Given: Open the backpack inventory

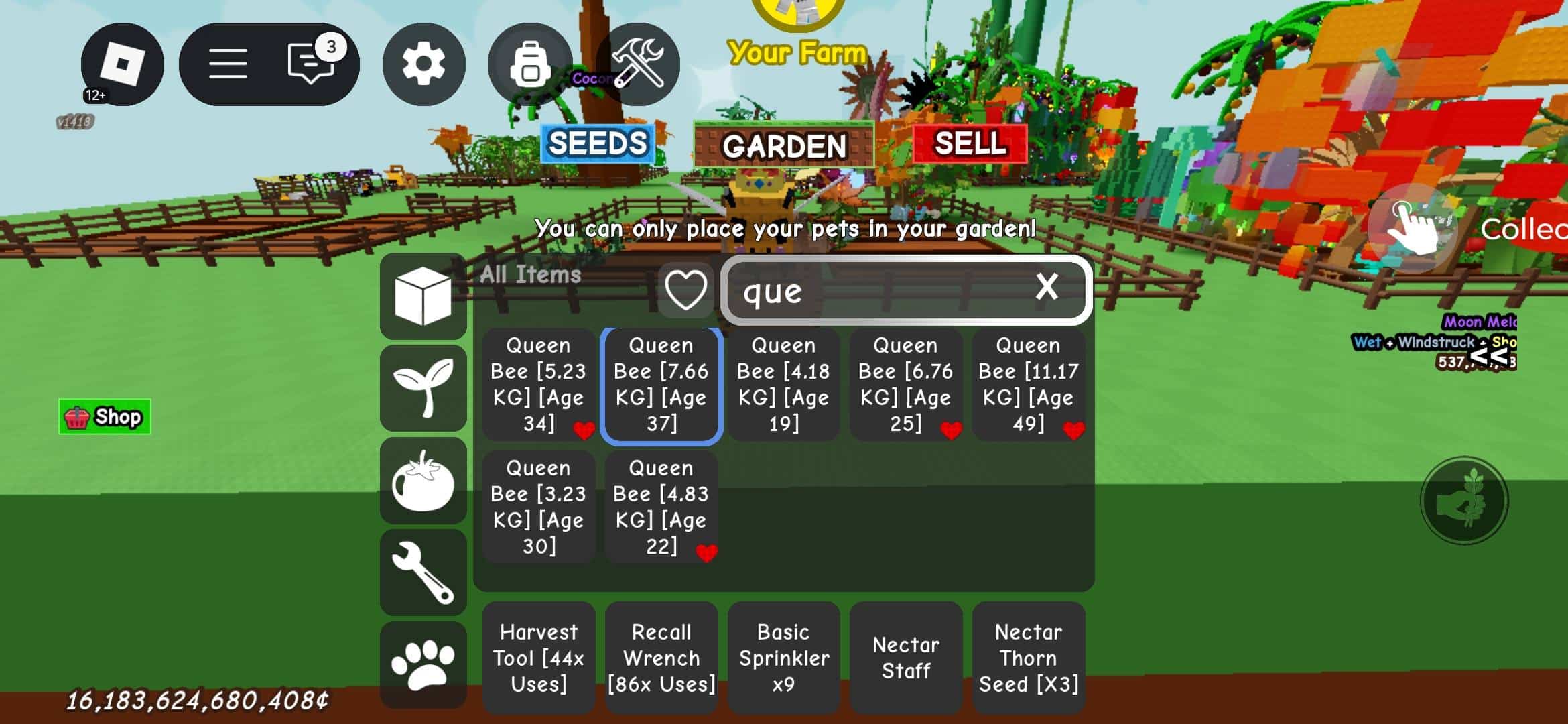Looking at the screenshot, I should coord(530,64).
